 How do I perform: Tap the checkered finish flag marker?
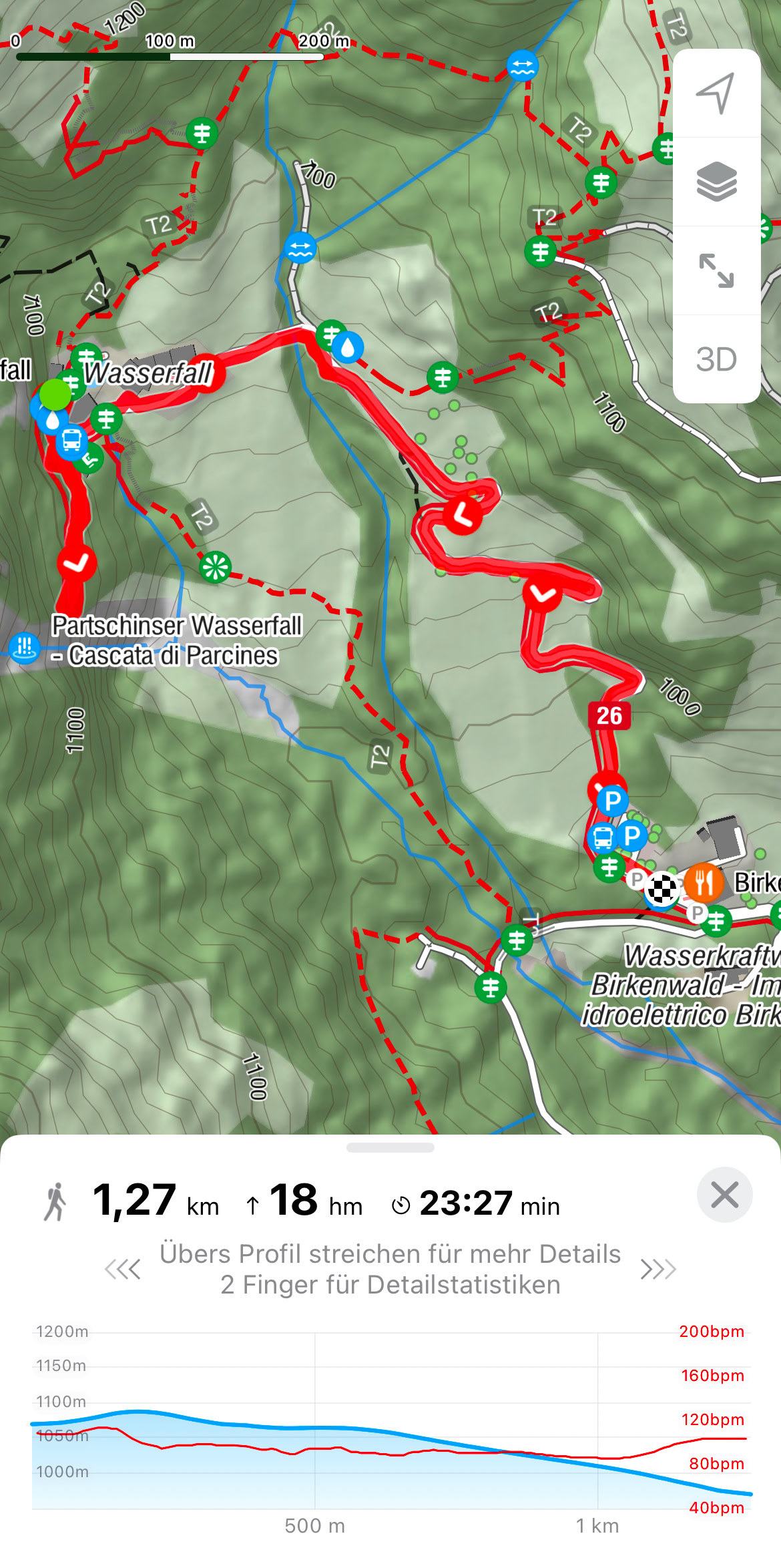tap(662, 888)
